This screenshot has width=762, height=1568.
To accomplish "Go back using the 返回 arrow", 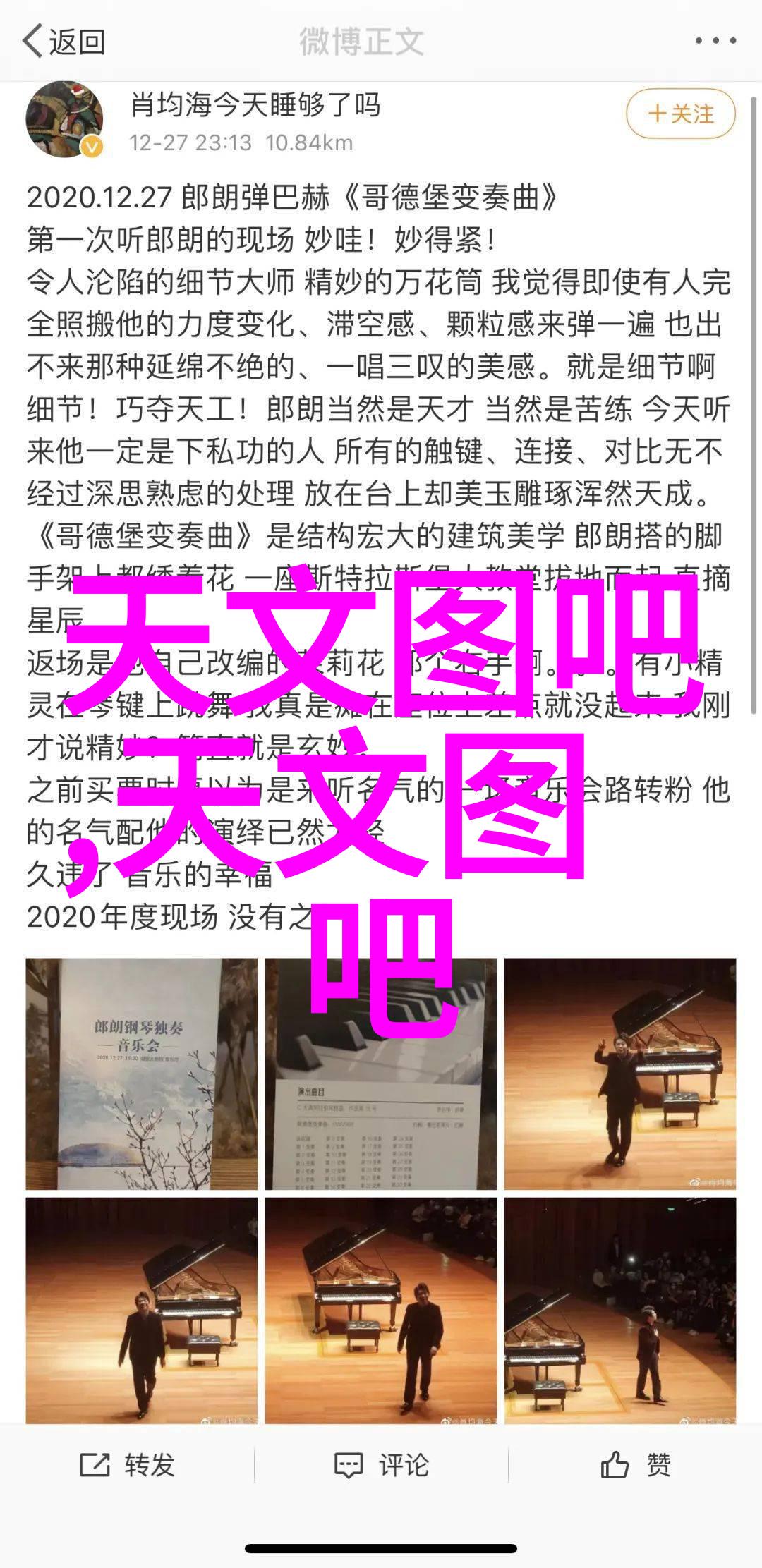I will tap(62, 42).
